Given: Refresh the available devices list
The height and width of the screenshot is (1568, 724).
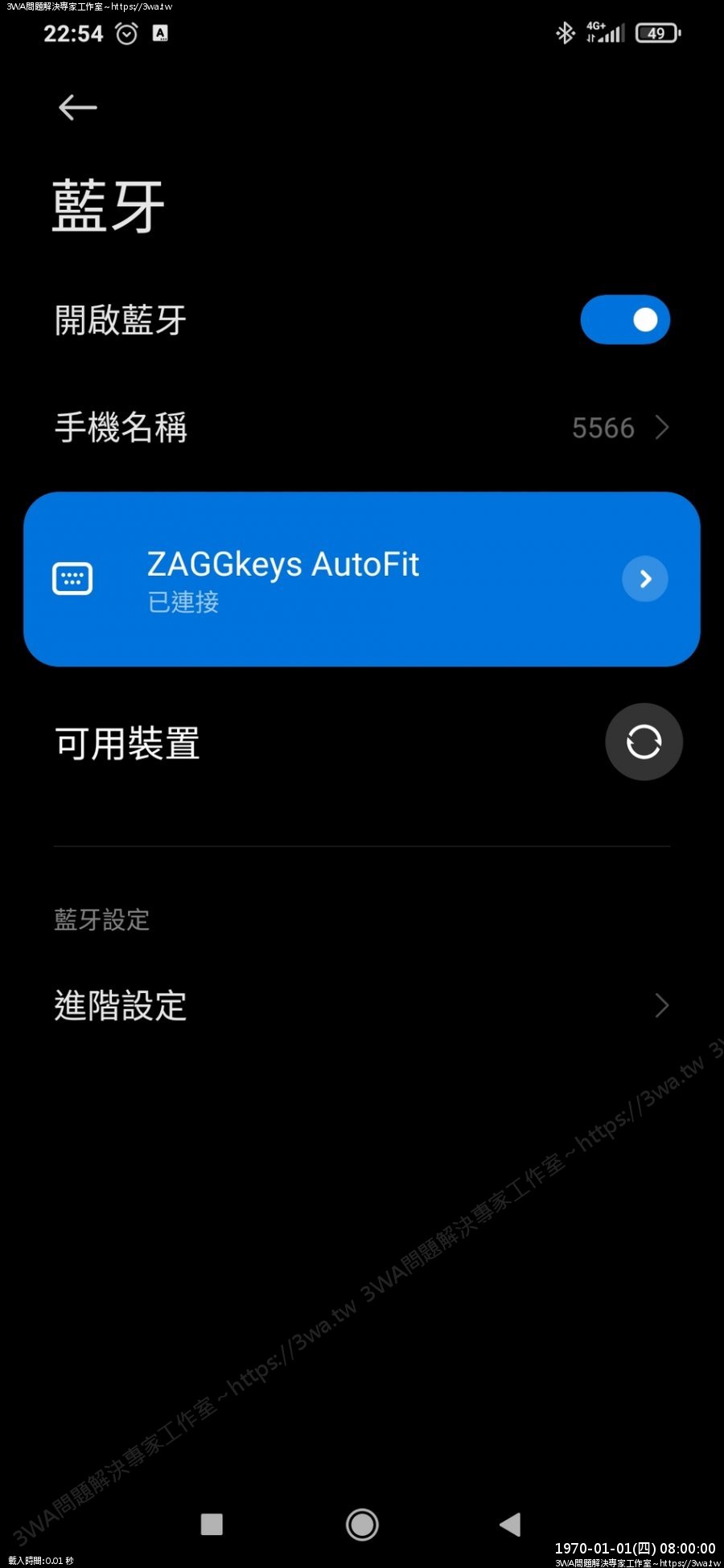Looking at the screenshot, I should pyautogui.click(x=644, y=741).
